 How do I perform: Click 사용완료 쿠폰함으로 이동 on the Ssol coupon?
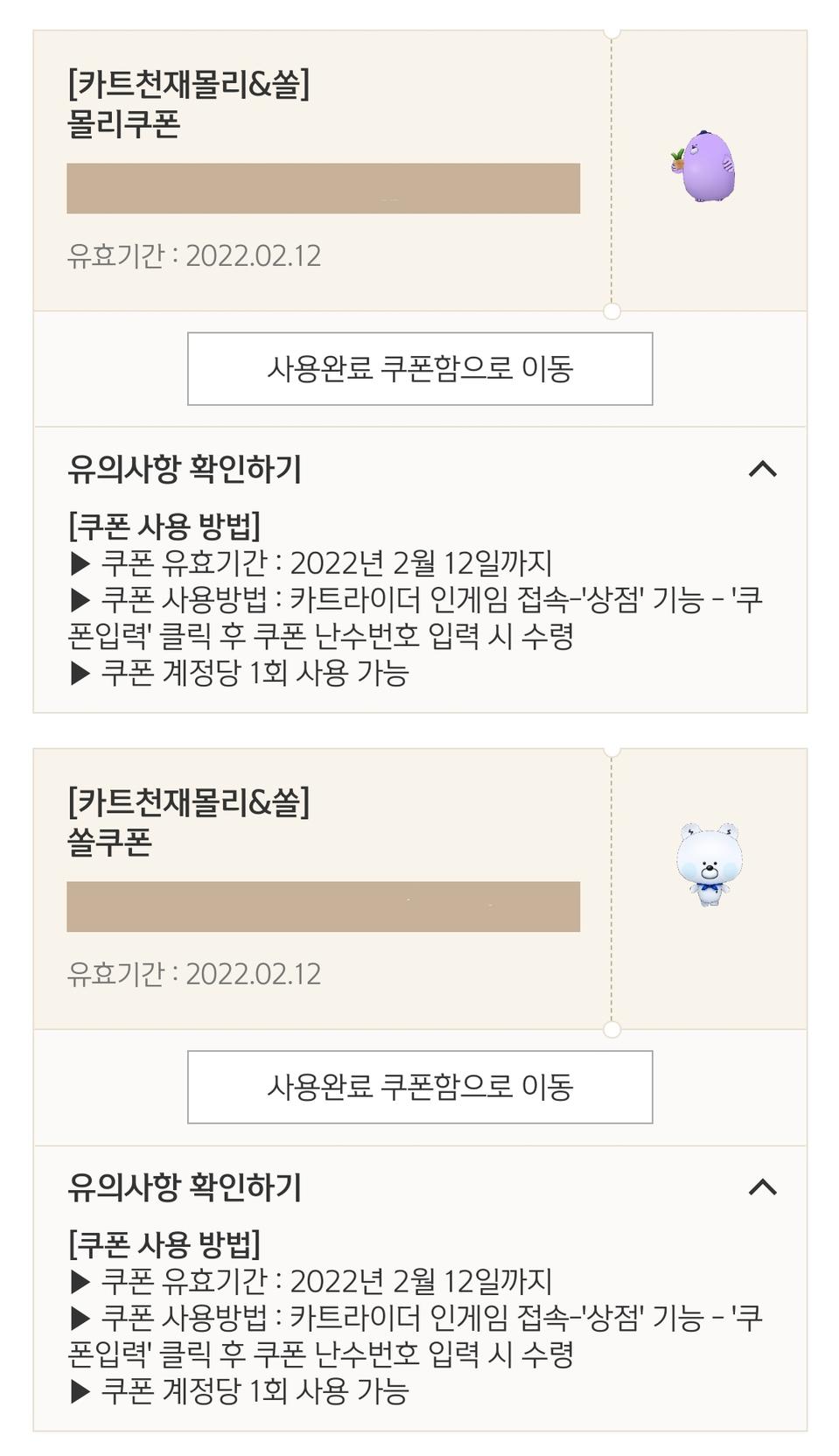419,1086
